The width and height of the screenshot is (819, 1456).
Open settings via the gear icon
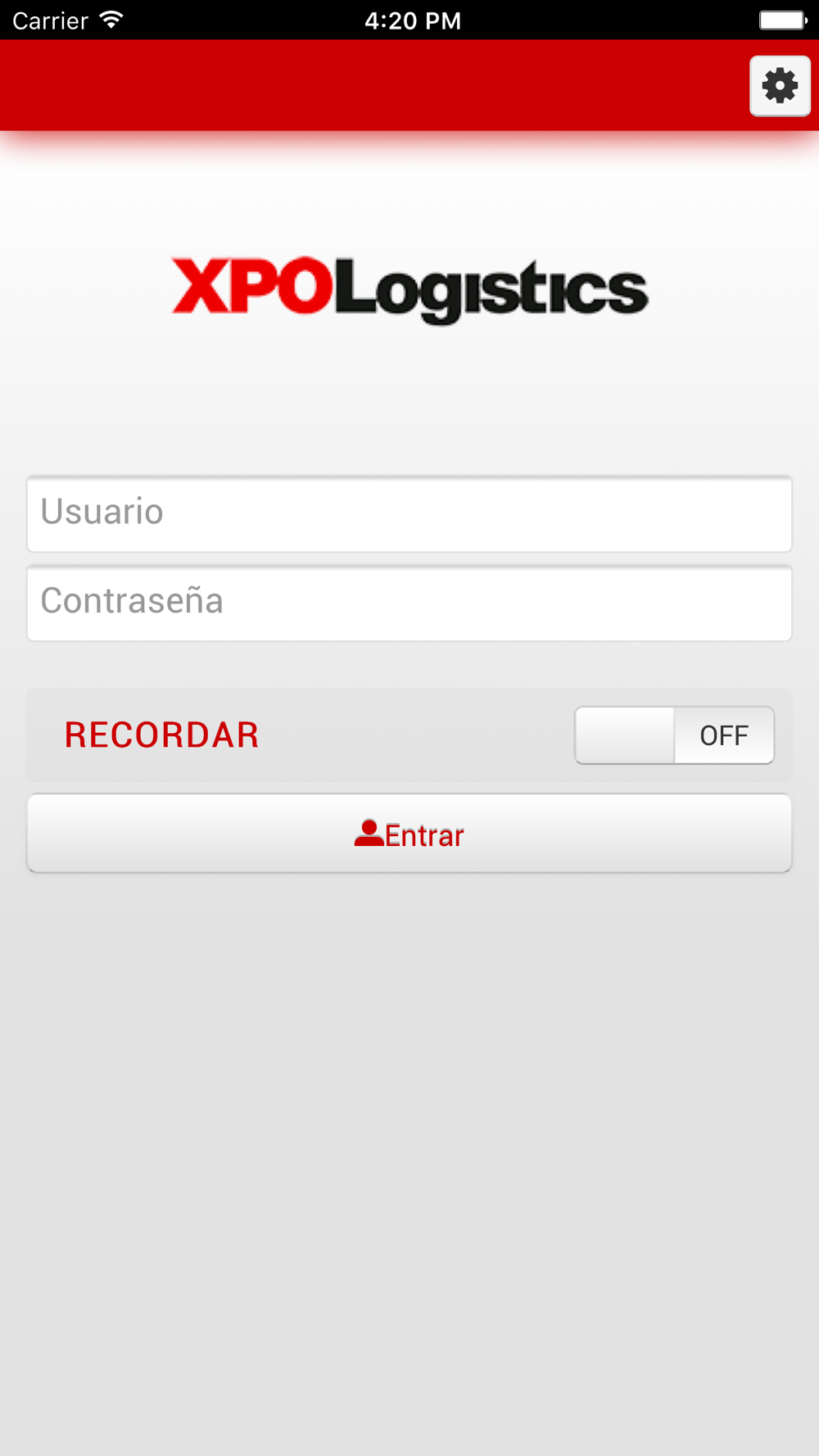[x=780, y=86]
